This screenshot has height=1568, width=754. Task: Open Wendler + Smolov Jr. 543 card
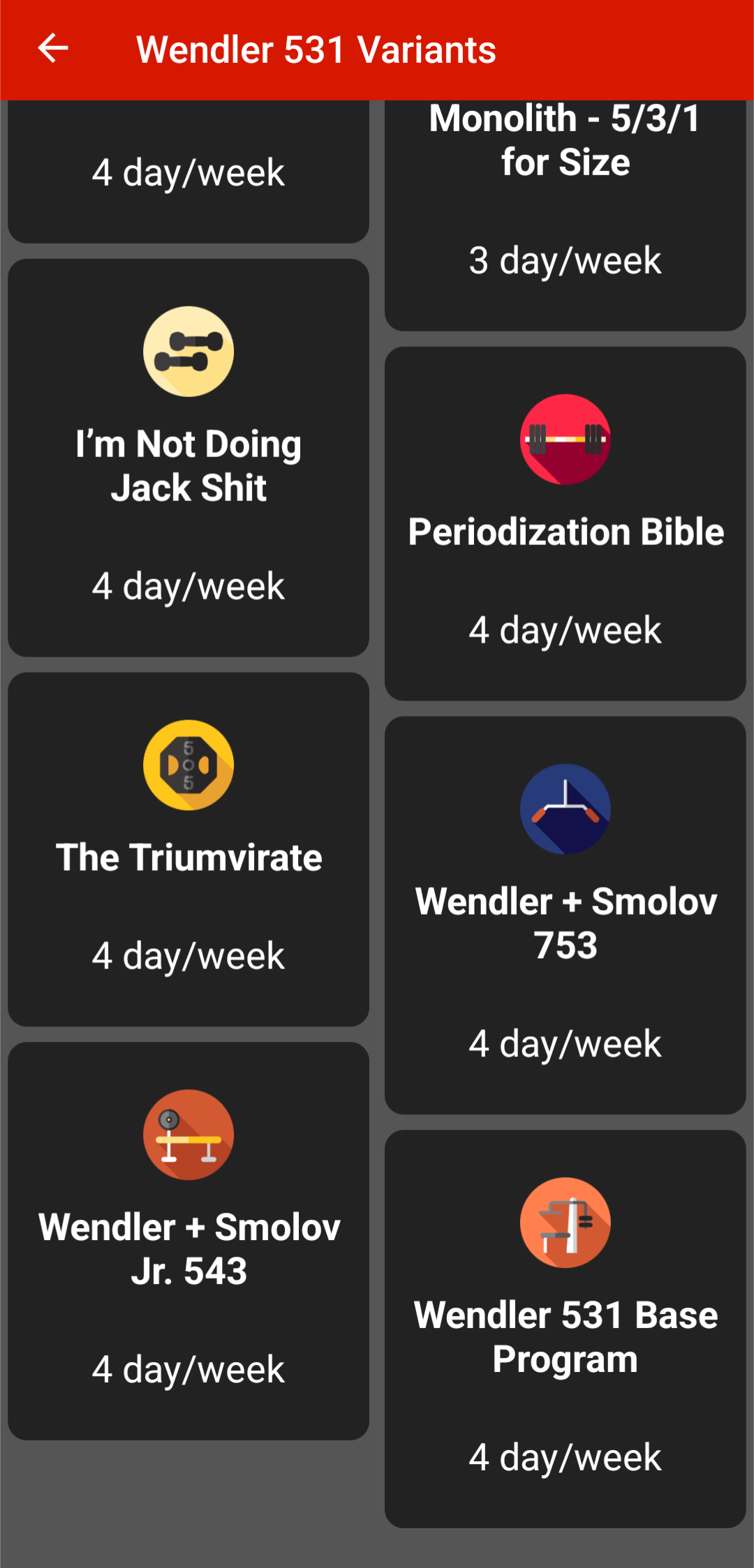[188, 1241]
